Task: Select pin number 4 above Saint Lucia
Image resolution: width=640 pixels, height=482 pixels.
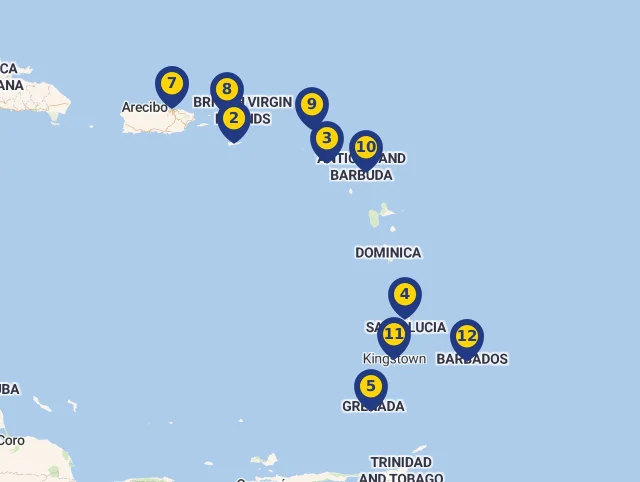Action: tap(404, 295)
